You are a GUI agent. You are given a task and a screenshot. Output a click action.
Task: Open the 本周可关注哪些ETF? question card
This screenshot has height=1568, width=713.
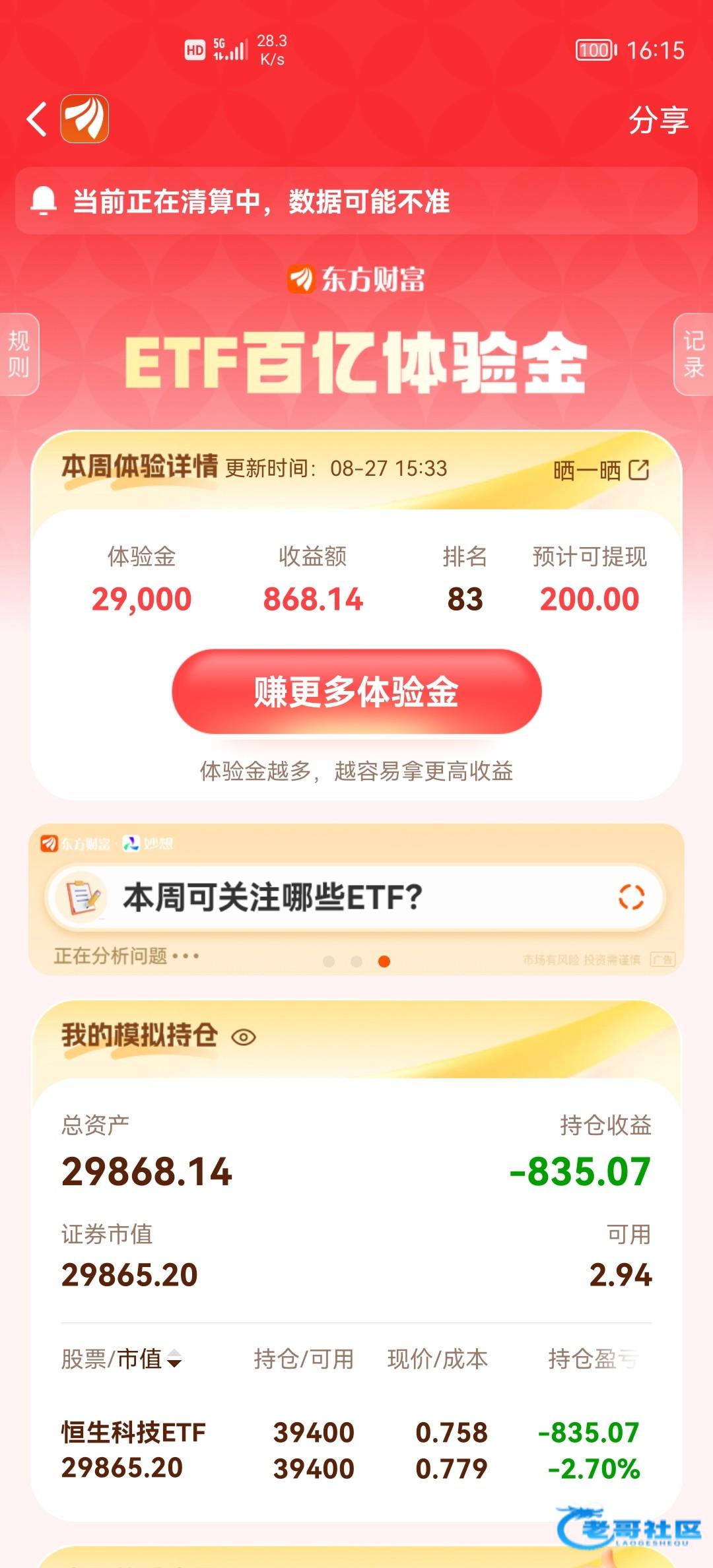click(x=355, y=898)
